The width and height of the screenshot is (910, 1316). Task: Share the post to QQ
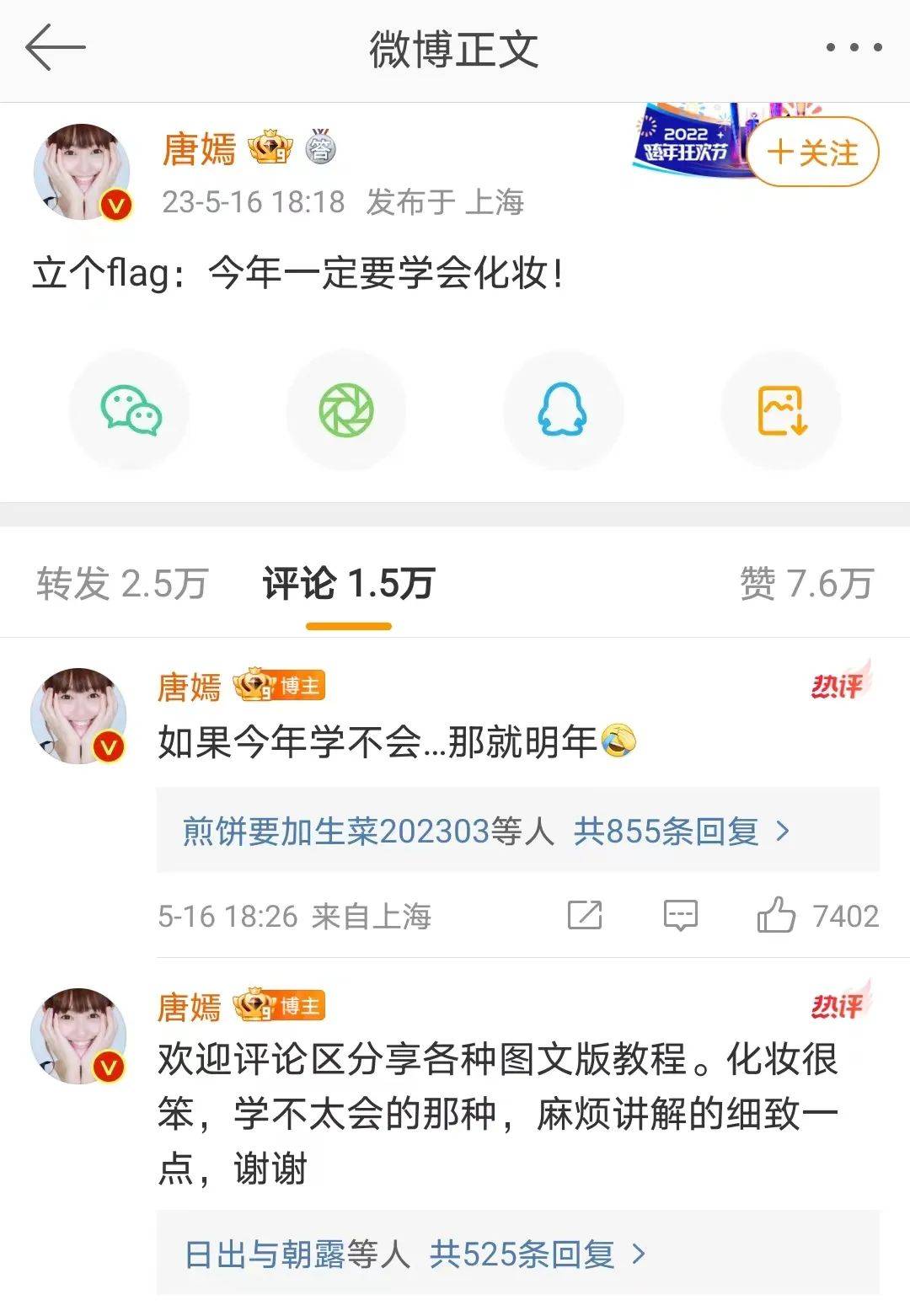[x=562, y=410]
